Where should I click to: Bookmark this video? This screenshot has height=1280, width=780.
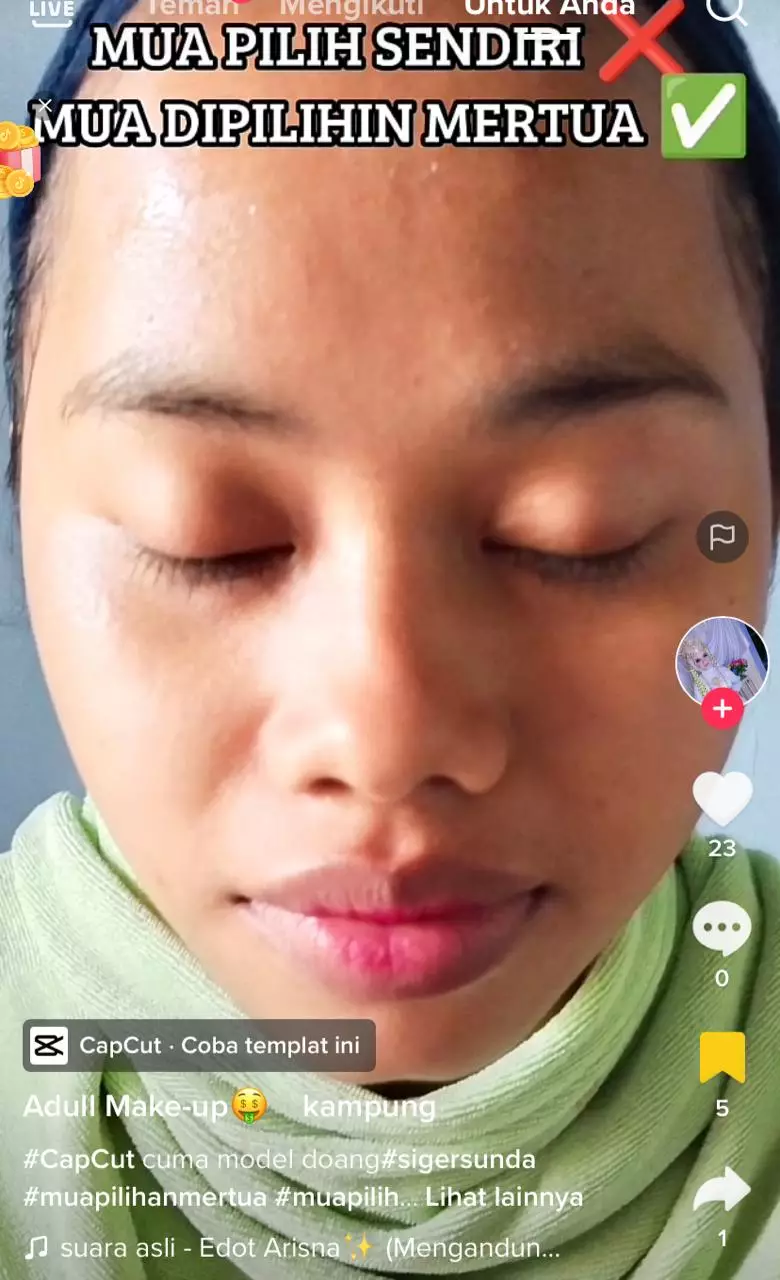point(722,1058)
